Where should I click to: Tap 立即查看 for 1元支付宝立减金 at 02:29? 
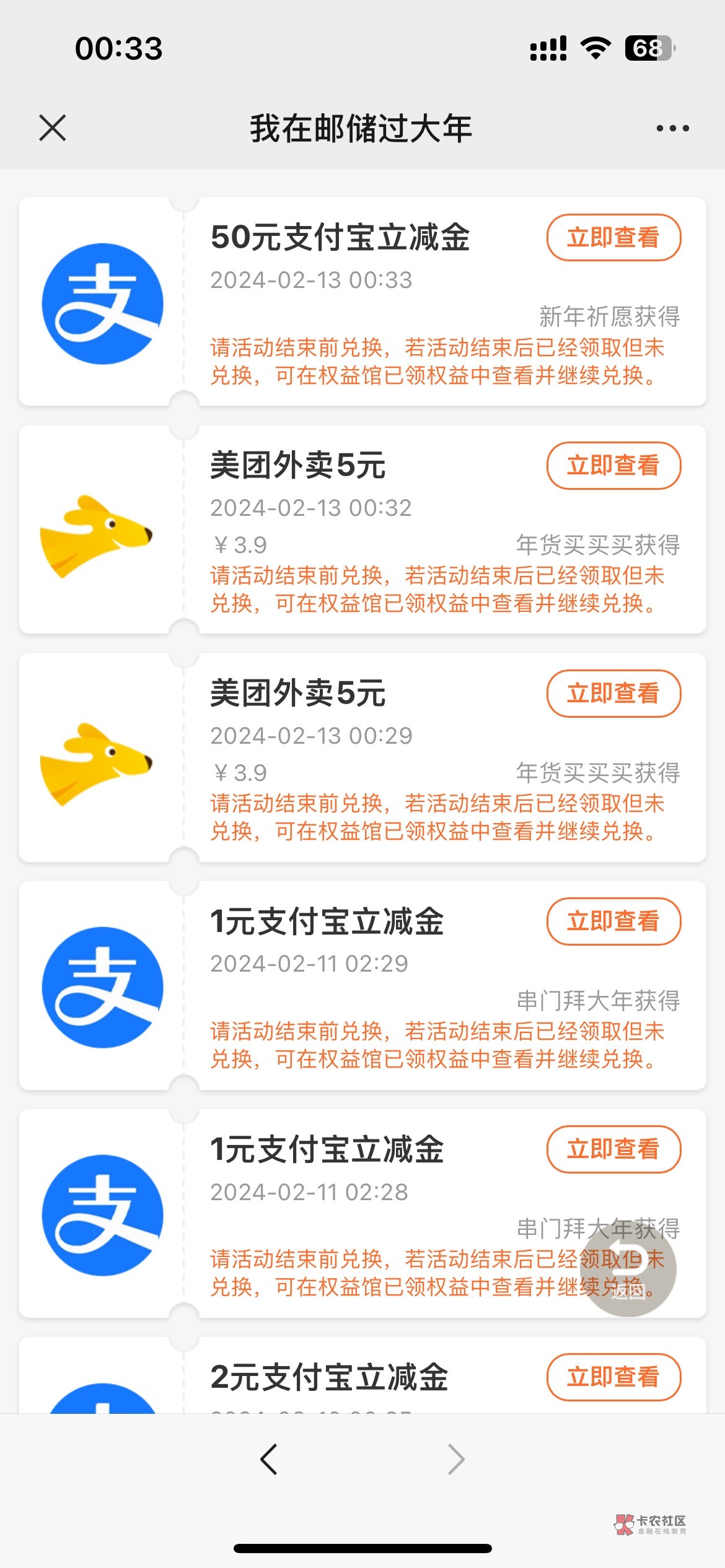point(613,921)
